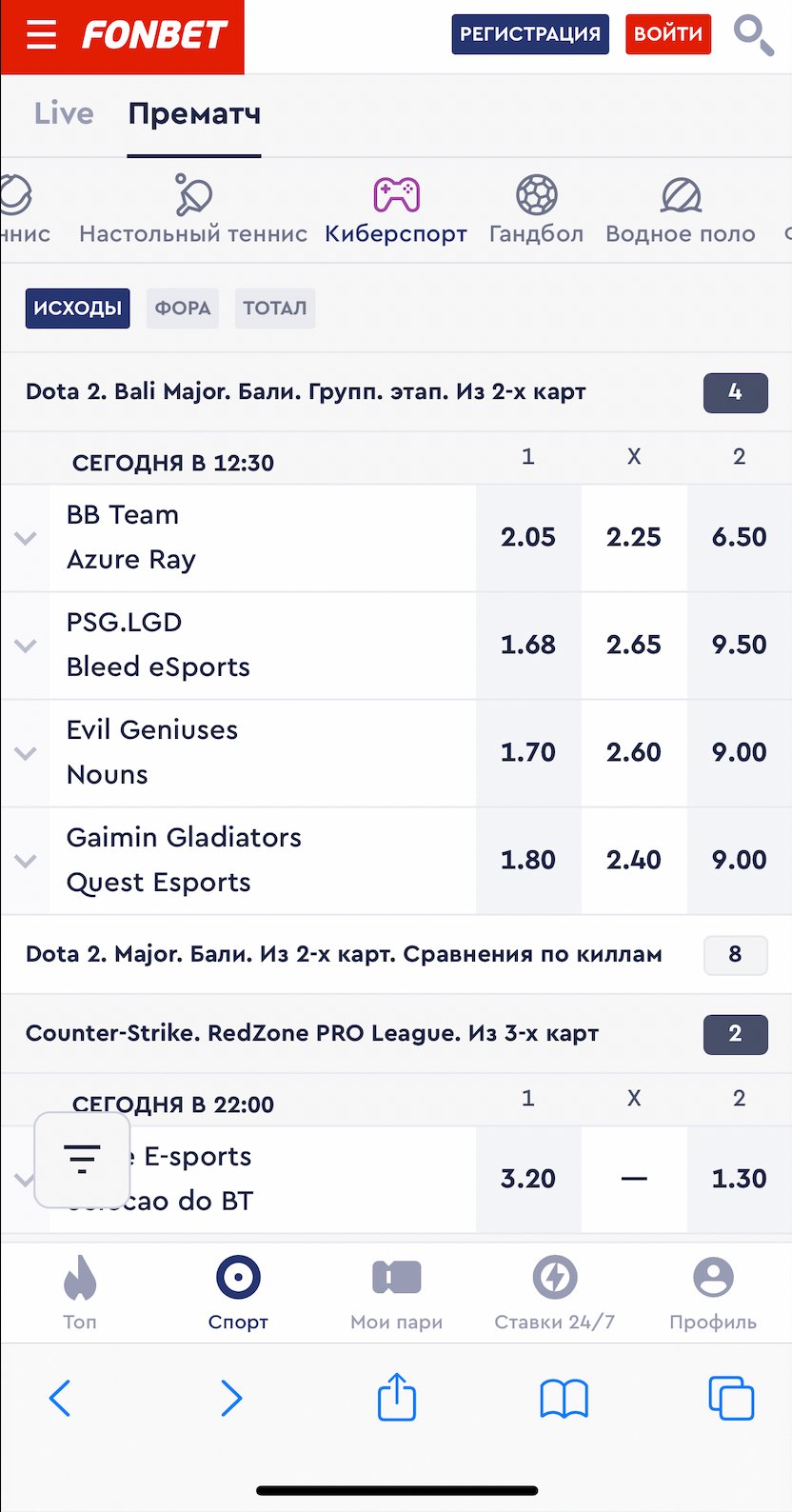
Task: Switch to the Live tab
Action: [x=64, y=114]
